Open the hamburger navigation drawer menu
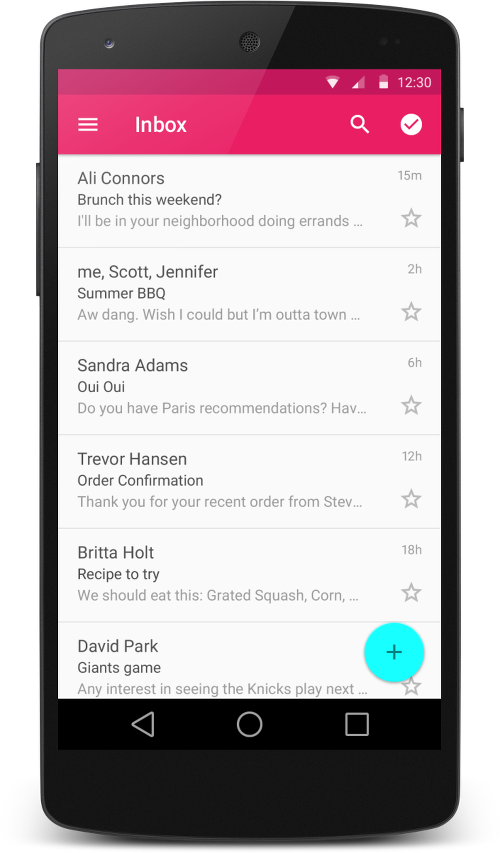 (x=88, y=125)
